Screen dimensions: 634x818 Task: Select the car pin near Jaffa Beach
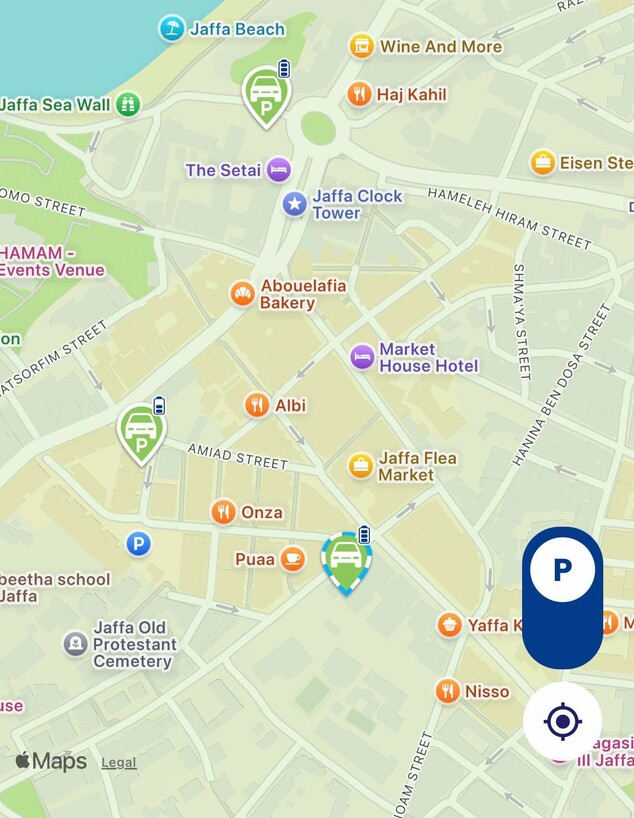[x=265, y=93]
